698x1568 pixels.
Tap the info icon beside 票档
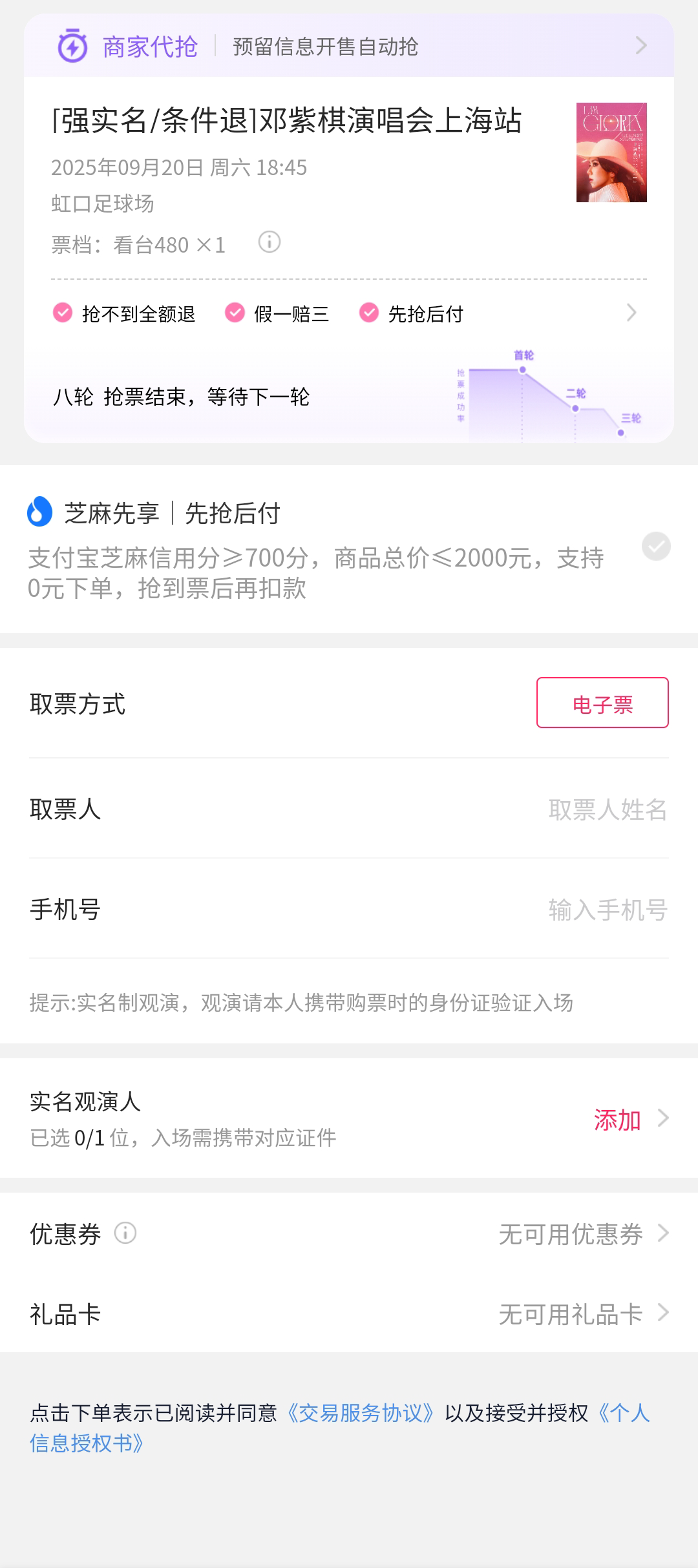270,242
